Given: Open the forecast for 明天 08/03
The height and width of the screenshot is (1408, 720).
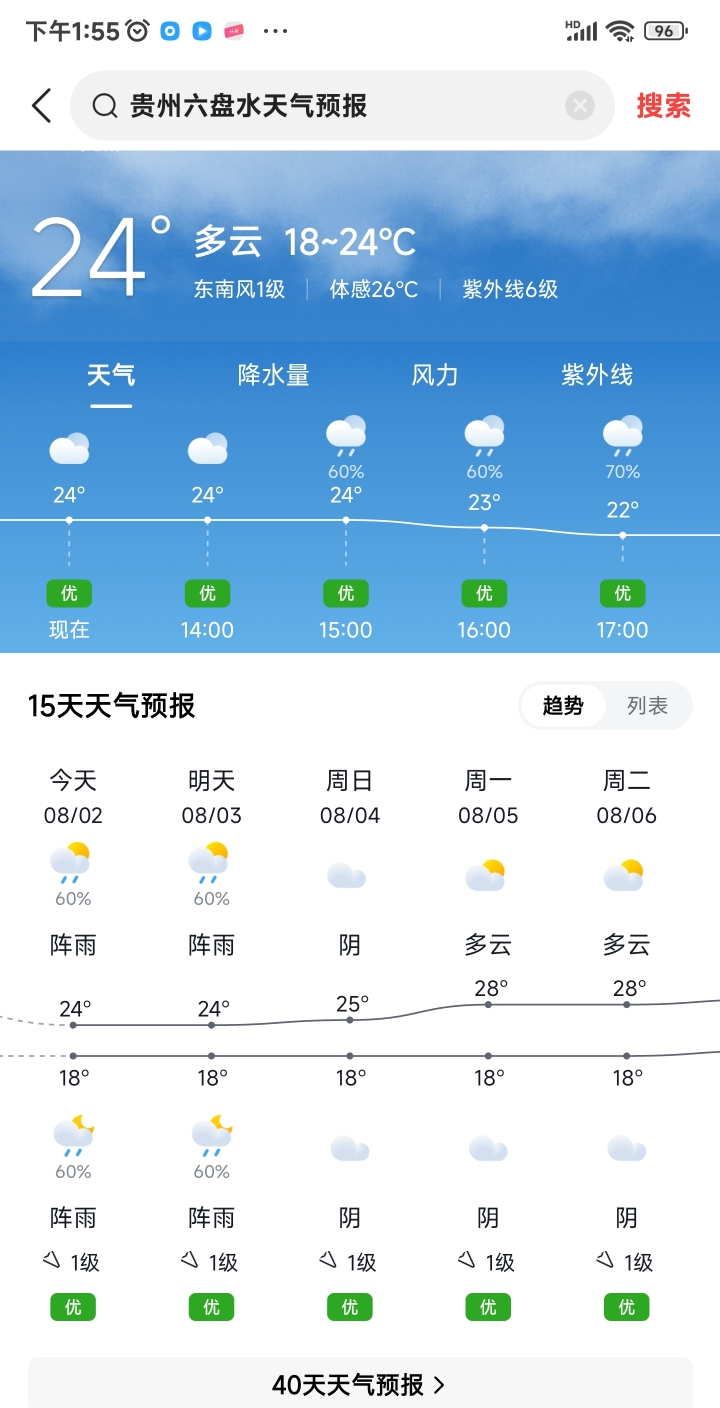Looking at the screenshot, I should tap(211, 797).
